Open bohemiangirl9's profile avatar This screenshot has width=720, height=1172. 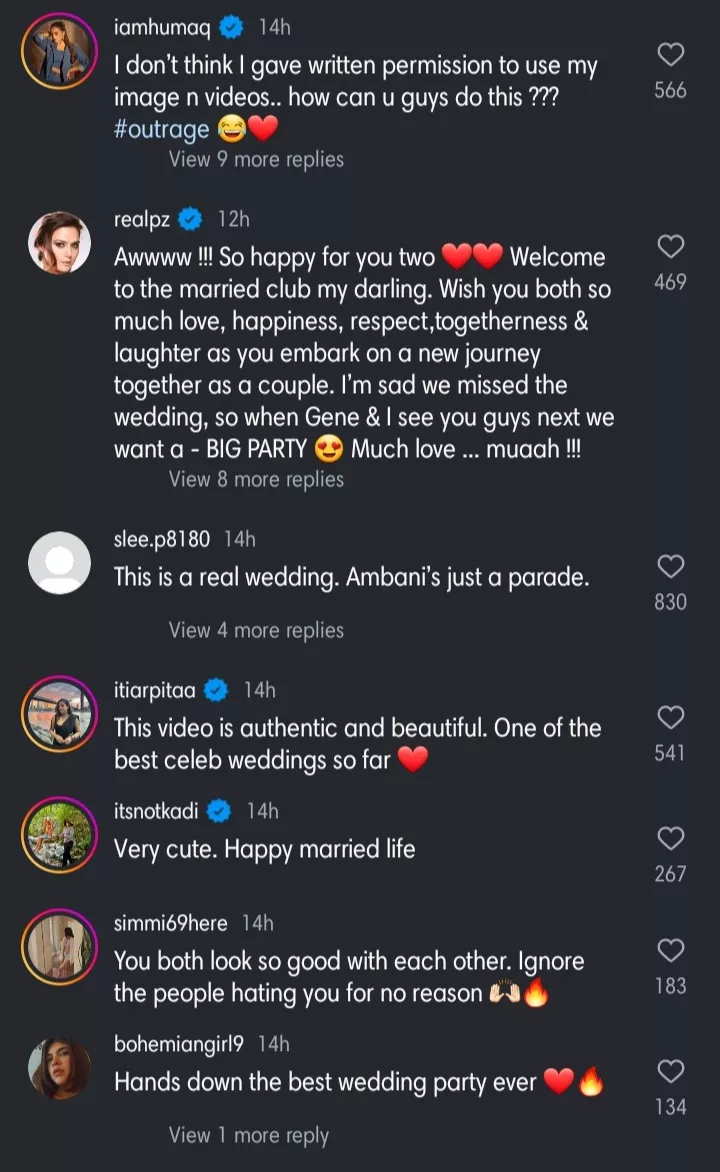tap(58, 1069)
